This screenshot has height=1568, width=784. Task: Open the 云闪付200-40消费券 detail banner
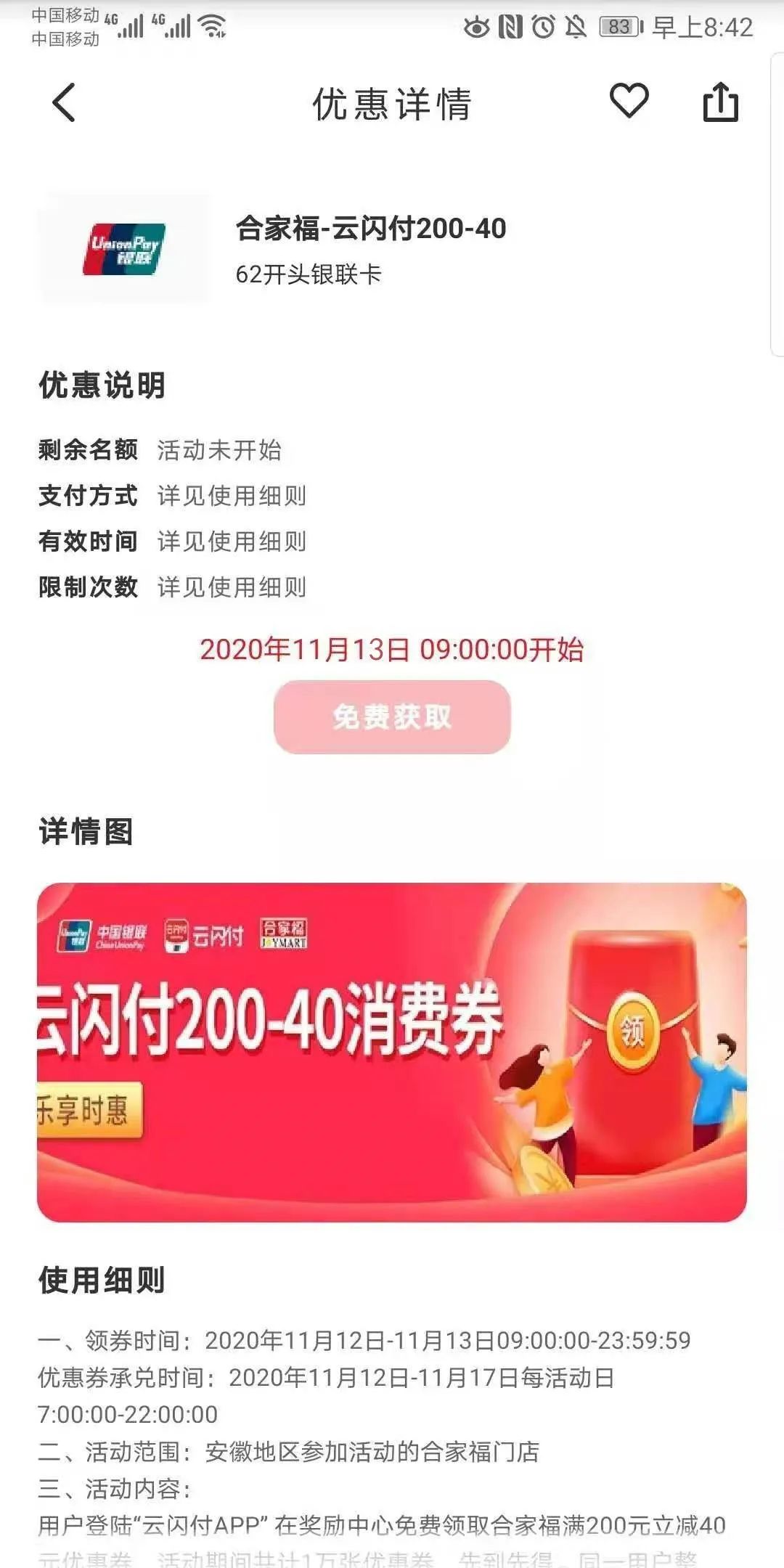(392, 1053)
